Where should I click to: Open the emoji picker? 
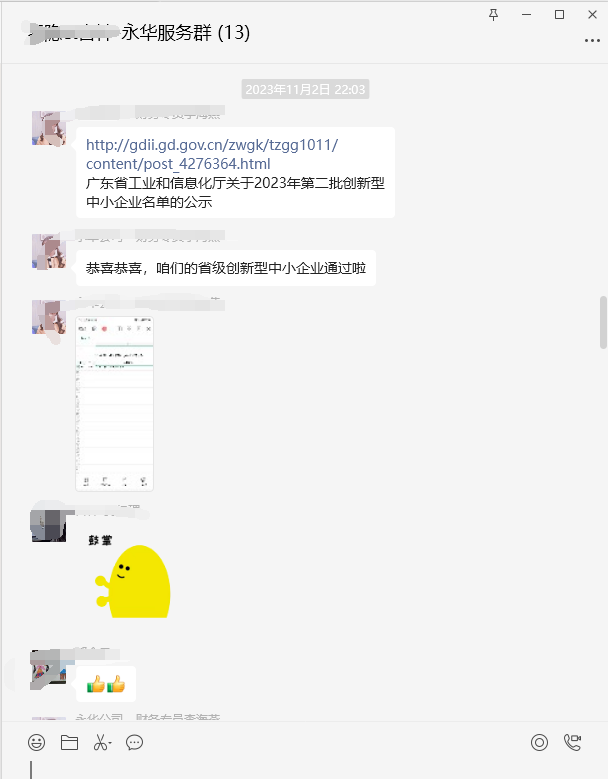click(x=37, y=742)
